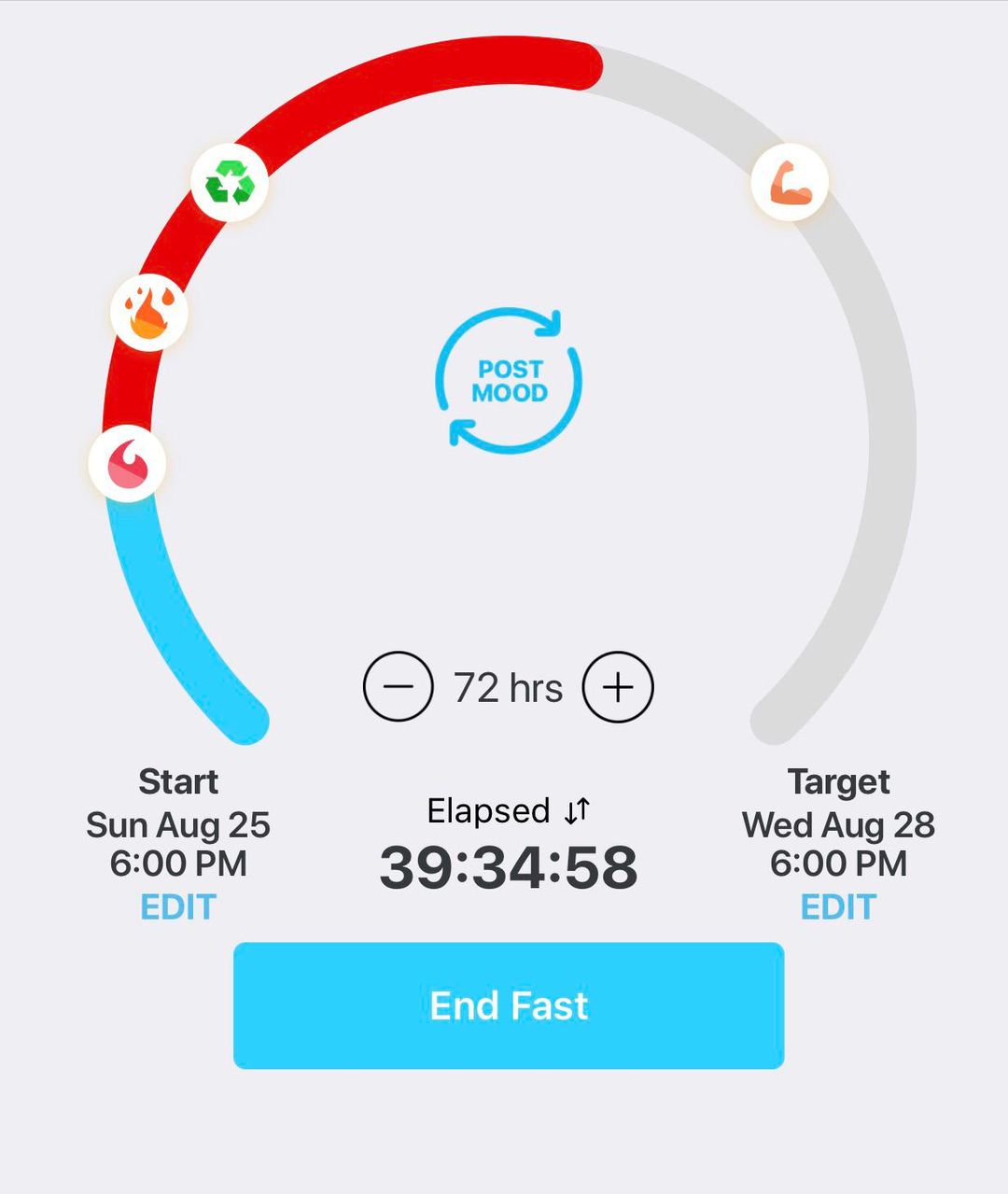Edit the fast target time
1008x1194 pixels.
coord(838,906)
